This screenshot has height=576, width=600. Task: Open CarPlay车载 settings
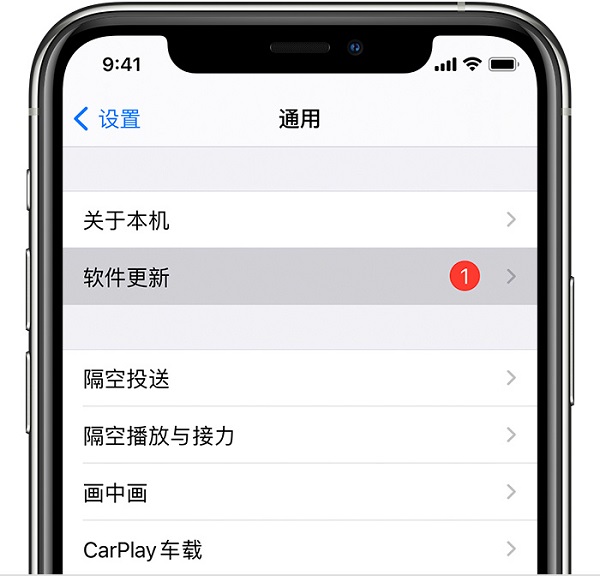click(x=300, y=548)
